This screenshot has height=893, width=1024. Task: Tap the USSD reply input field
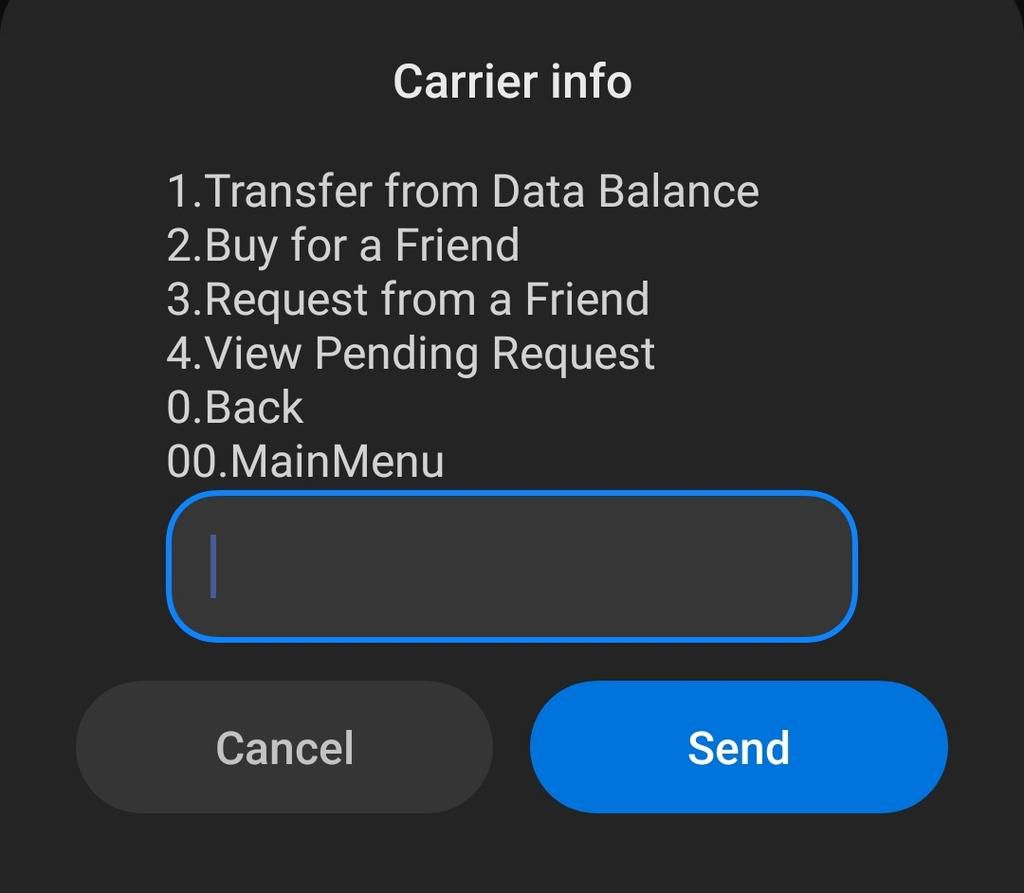tap(511, 566)
